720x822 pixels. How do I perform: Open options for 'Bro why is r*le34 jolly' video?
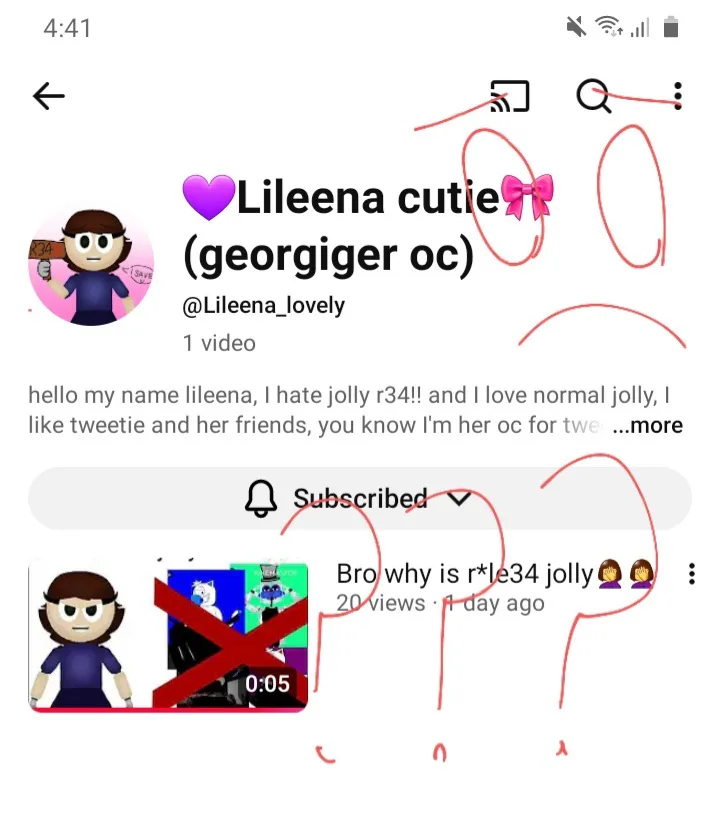point(691,575)
